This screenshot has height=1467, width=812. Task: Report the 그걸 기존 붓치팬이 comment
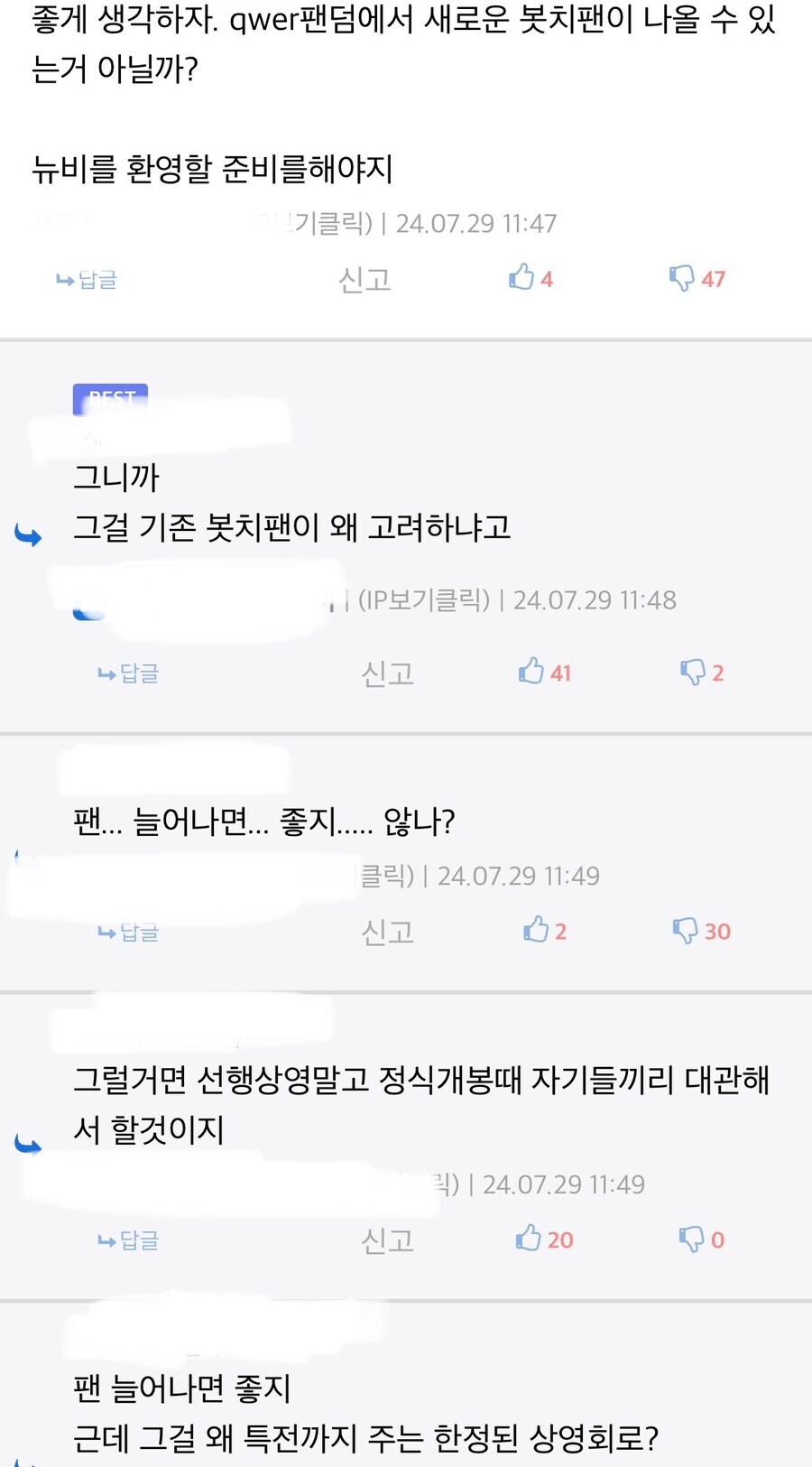[387, 673]
